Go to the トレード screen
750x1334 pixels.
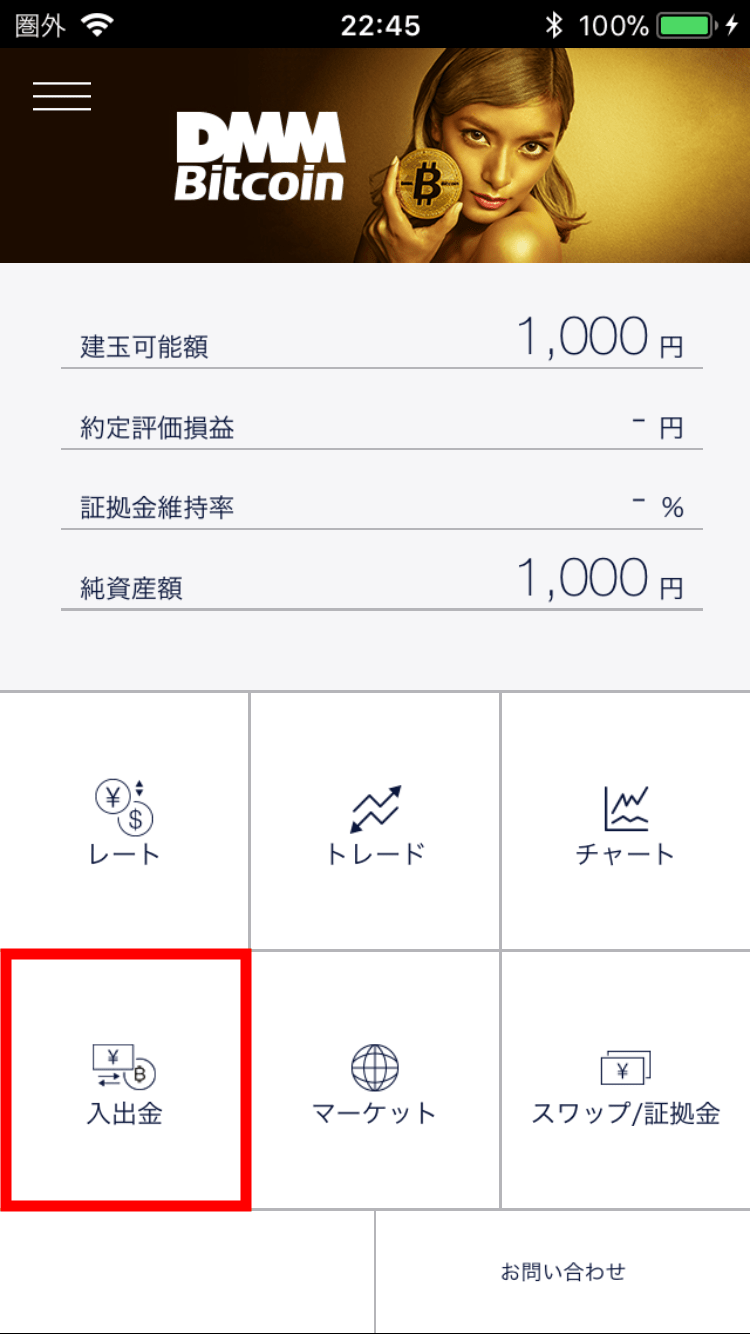[x=375, y=821]
